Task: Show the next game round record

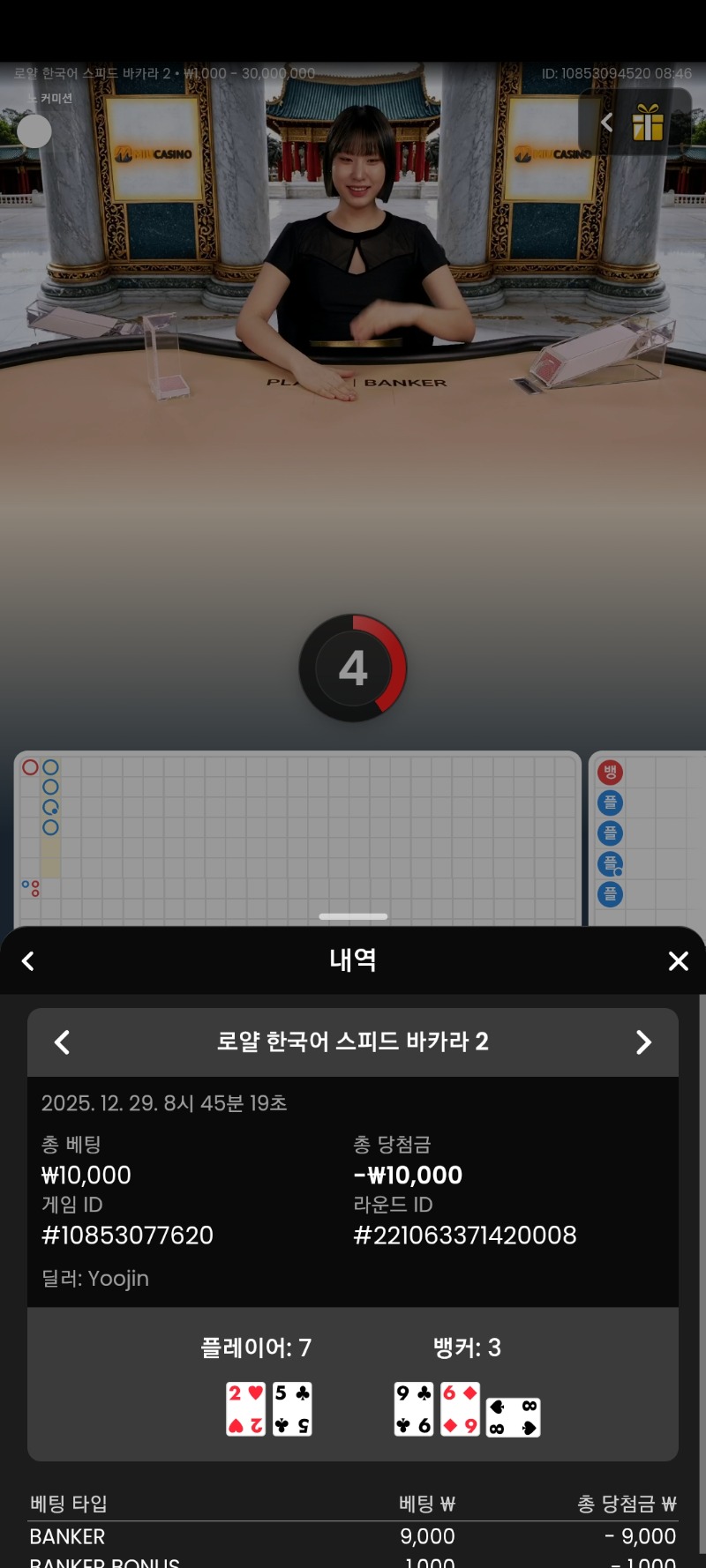Action: pyautogui.click(x=643, y=1042)
